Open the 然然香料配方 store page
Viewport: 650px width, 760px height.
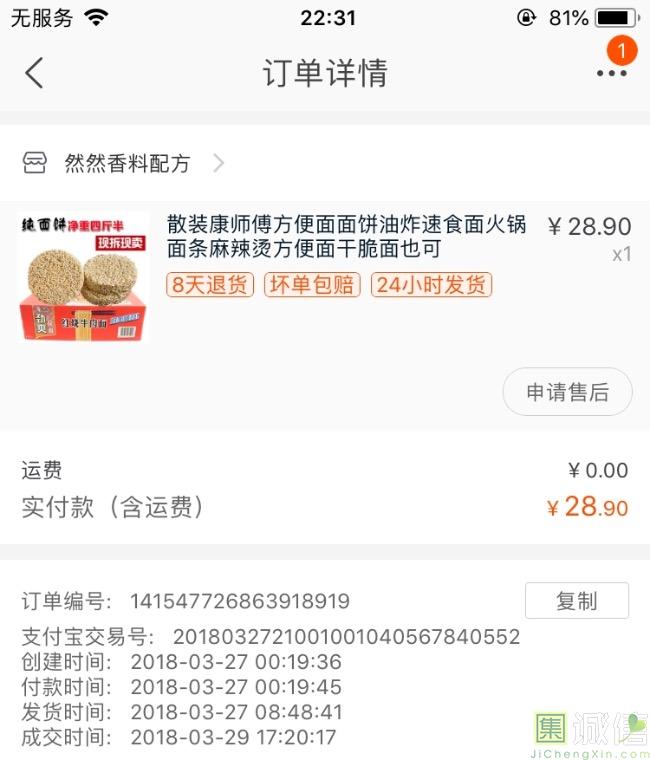tap(126, 164)
